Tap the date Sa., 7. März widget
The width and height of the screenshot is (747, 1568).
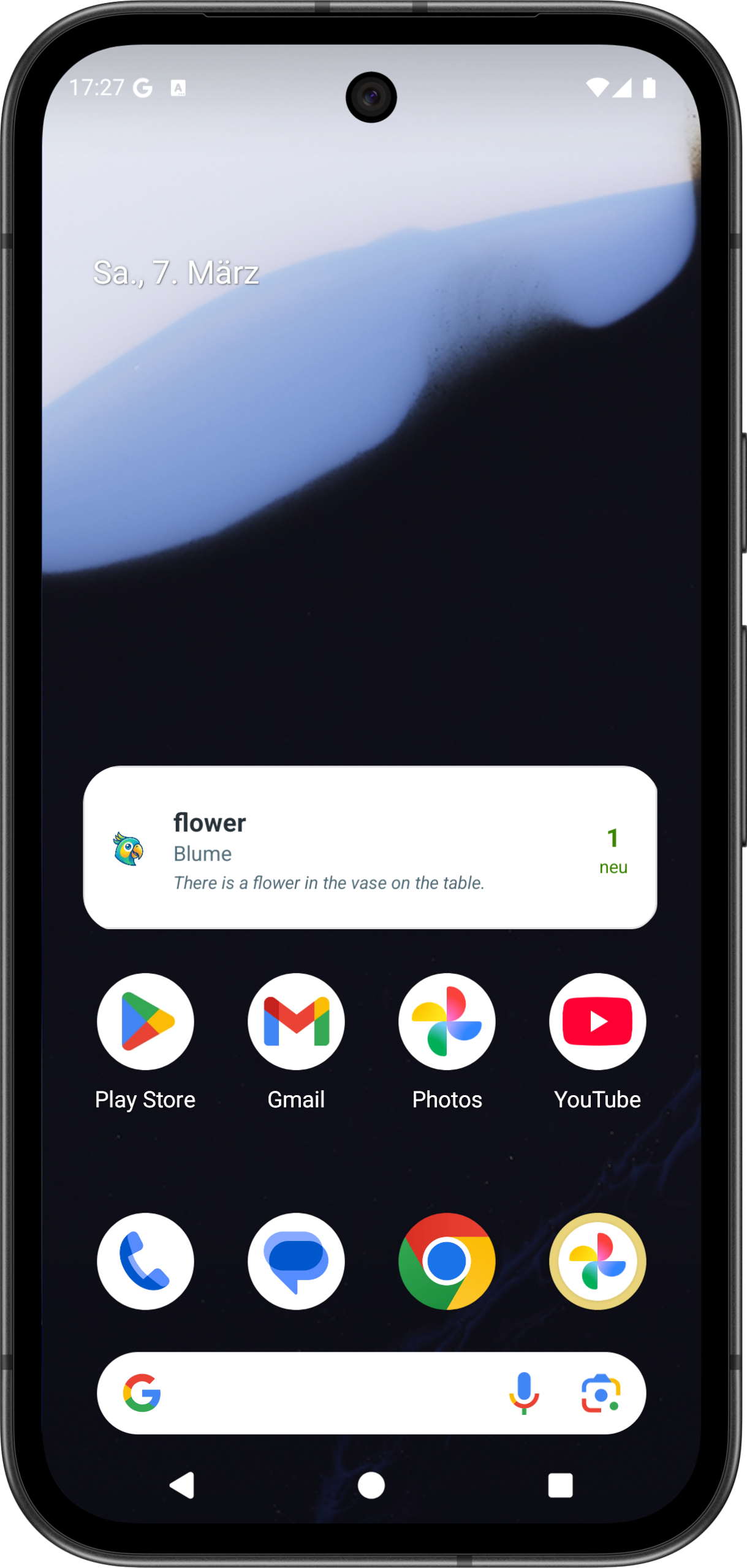(176, 273)
